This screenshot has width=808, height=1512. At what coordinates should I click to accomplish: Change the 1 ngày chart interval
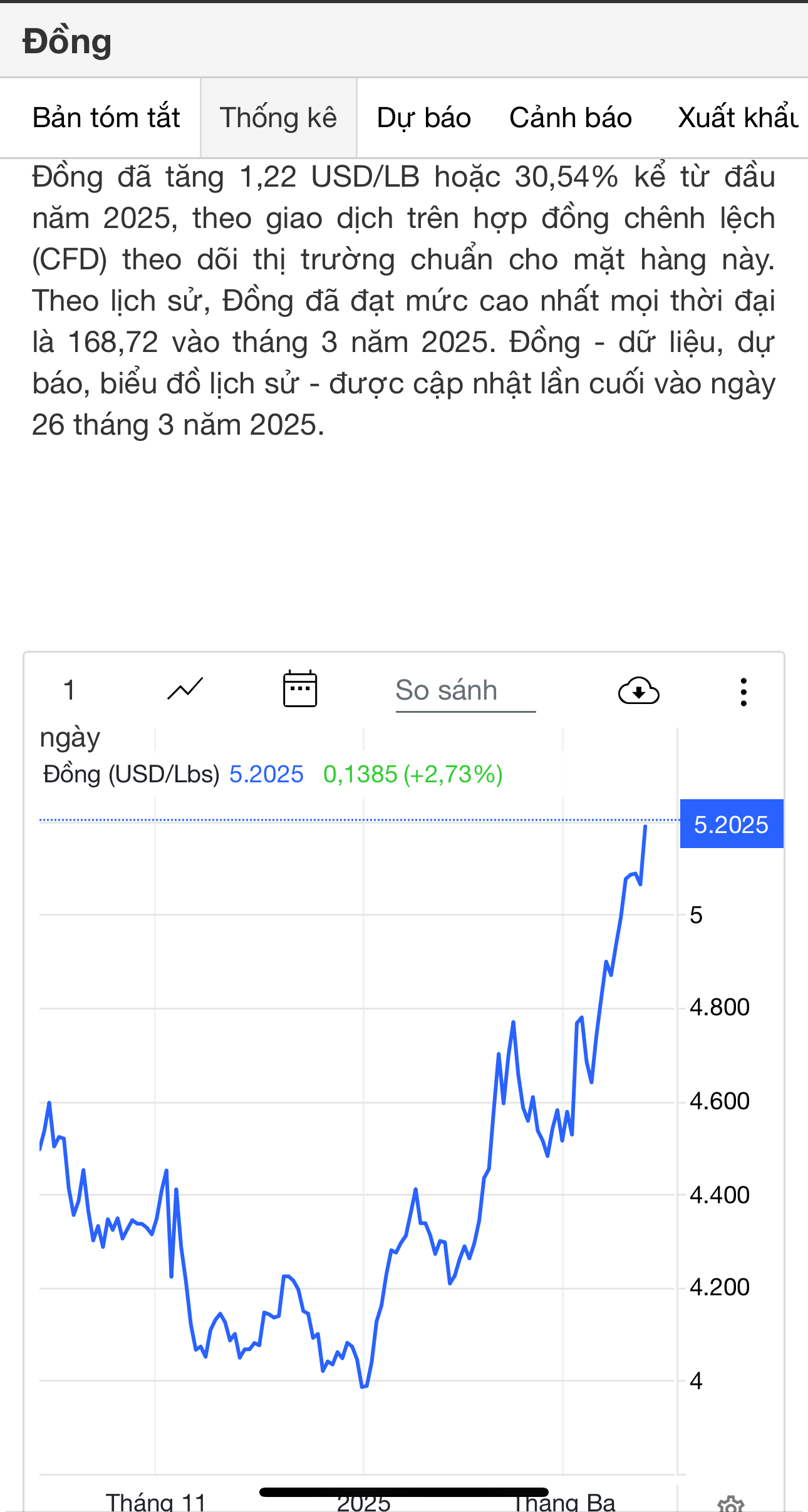coord(70,691)
